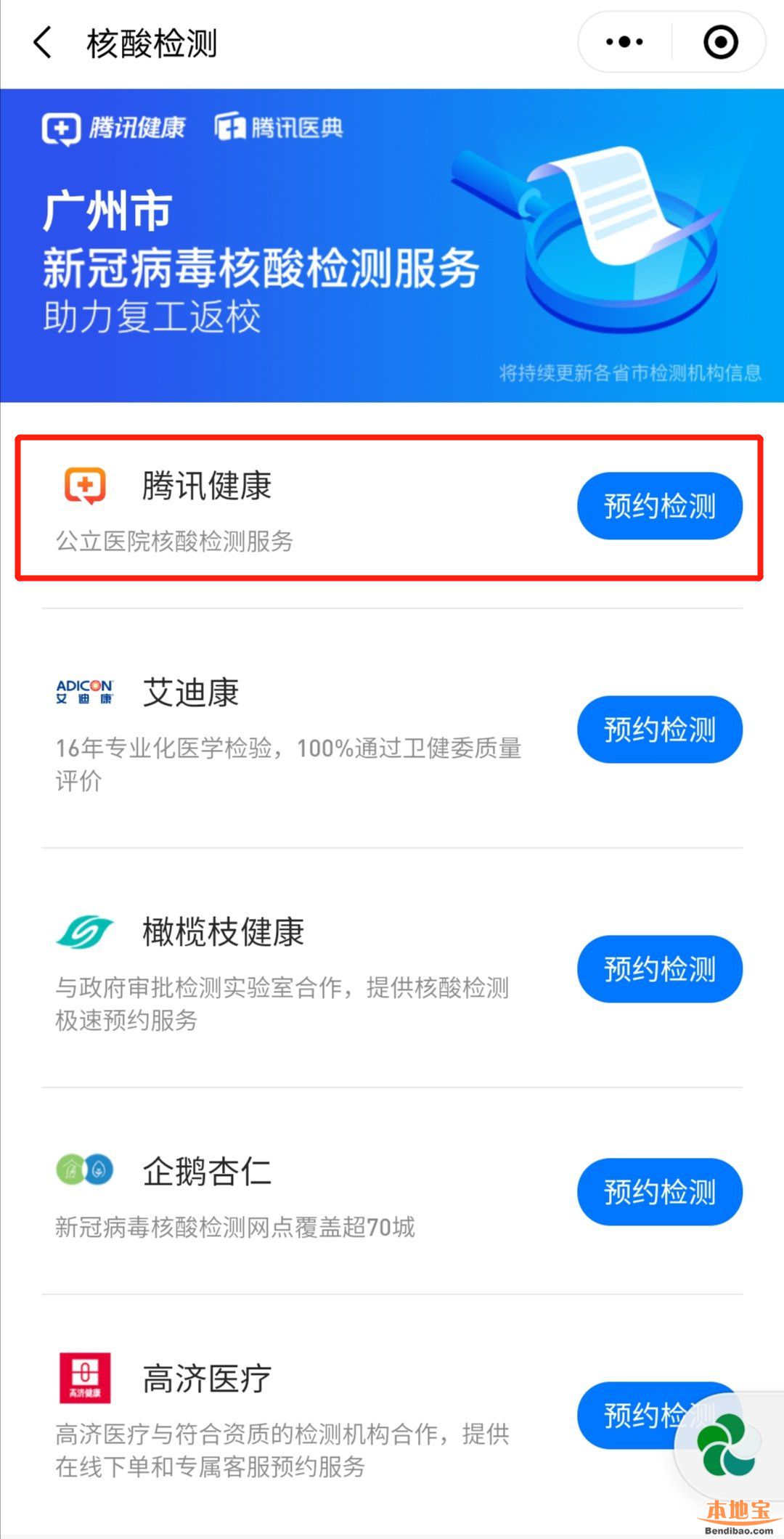Screen dimensions: 784x1539
Task: Go back from 核酸检测 page
Action: click(44, 43)
